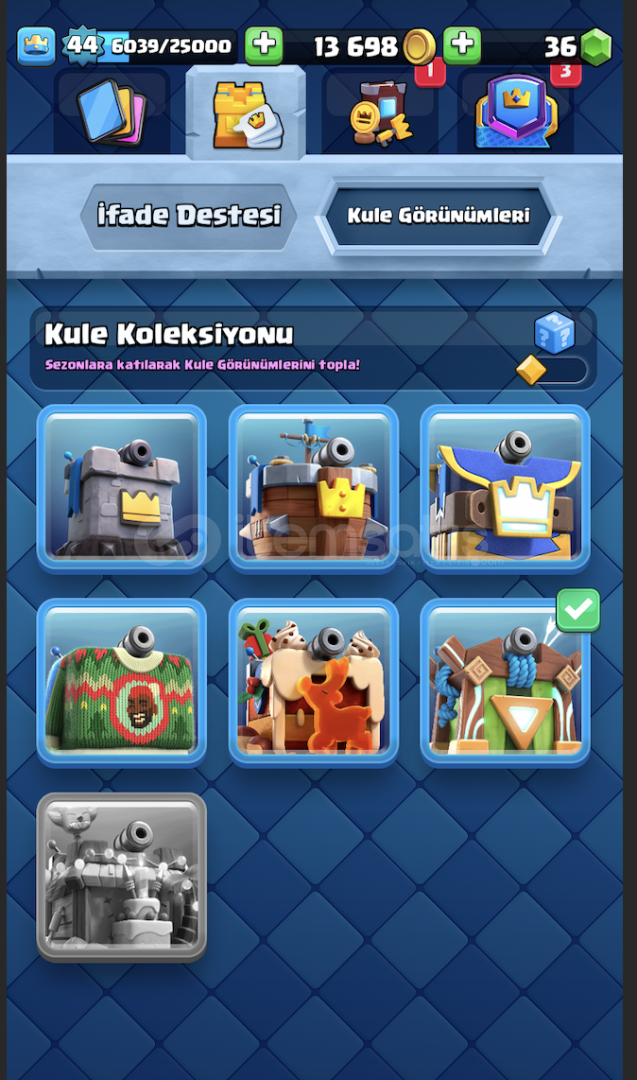Switch to İfade Destesi
637x1080 pixels.
(x=189, y=216)
